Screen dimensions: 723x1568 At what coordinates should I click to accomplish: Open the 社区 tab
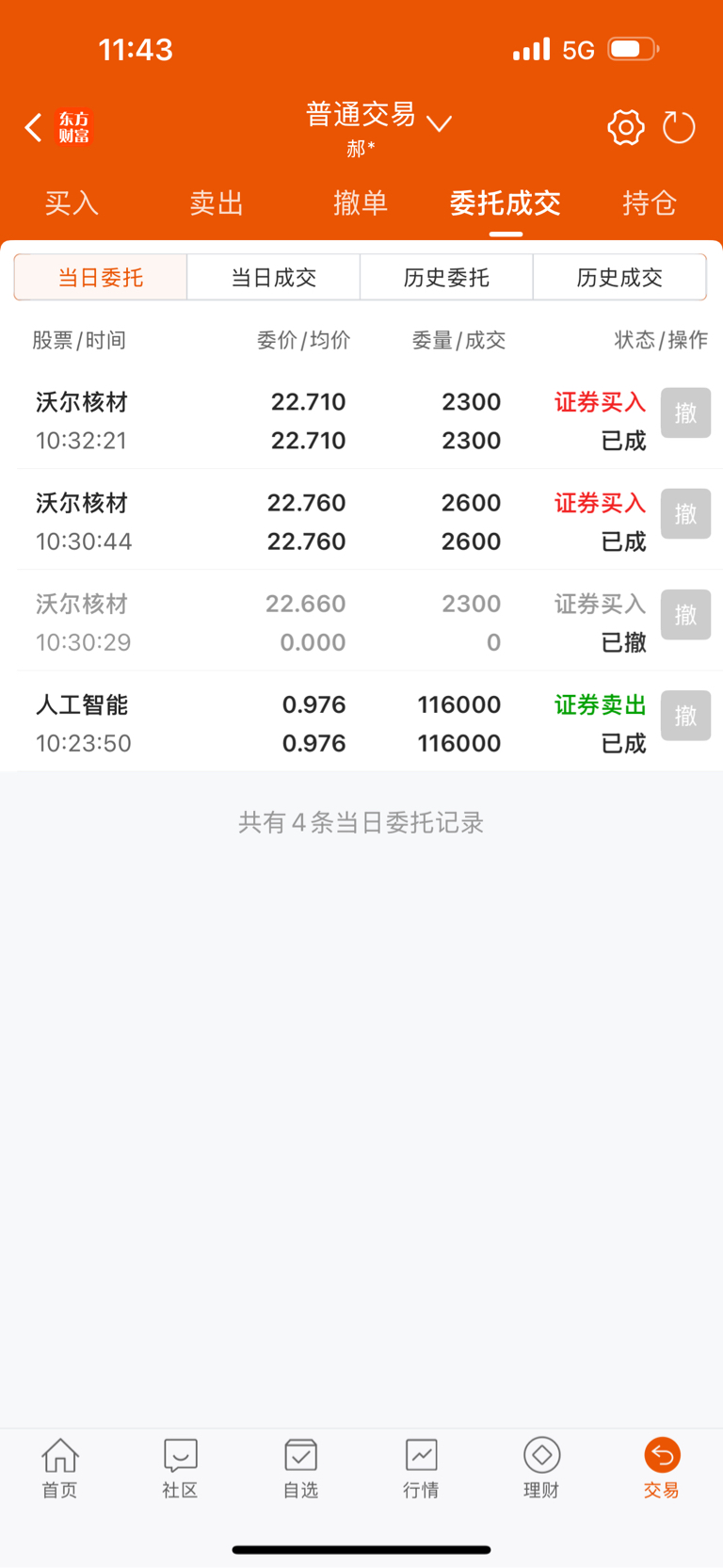coord(180,1468)
